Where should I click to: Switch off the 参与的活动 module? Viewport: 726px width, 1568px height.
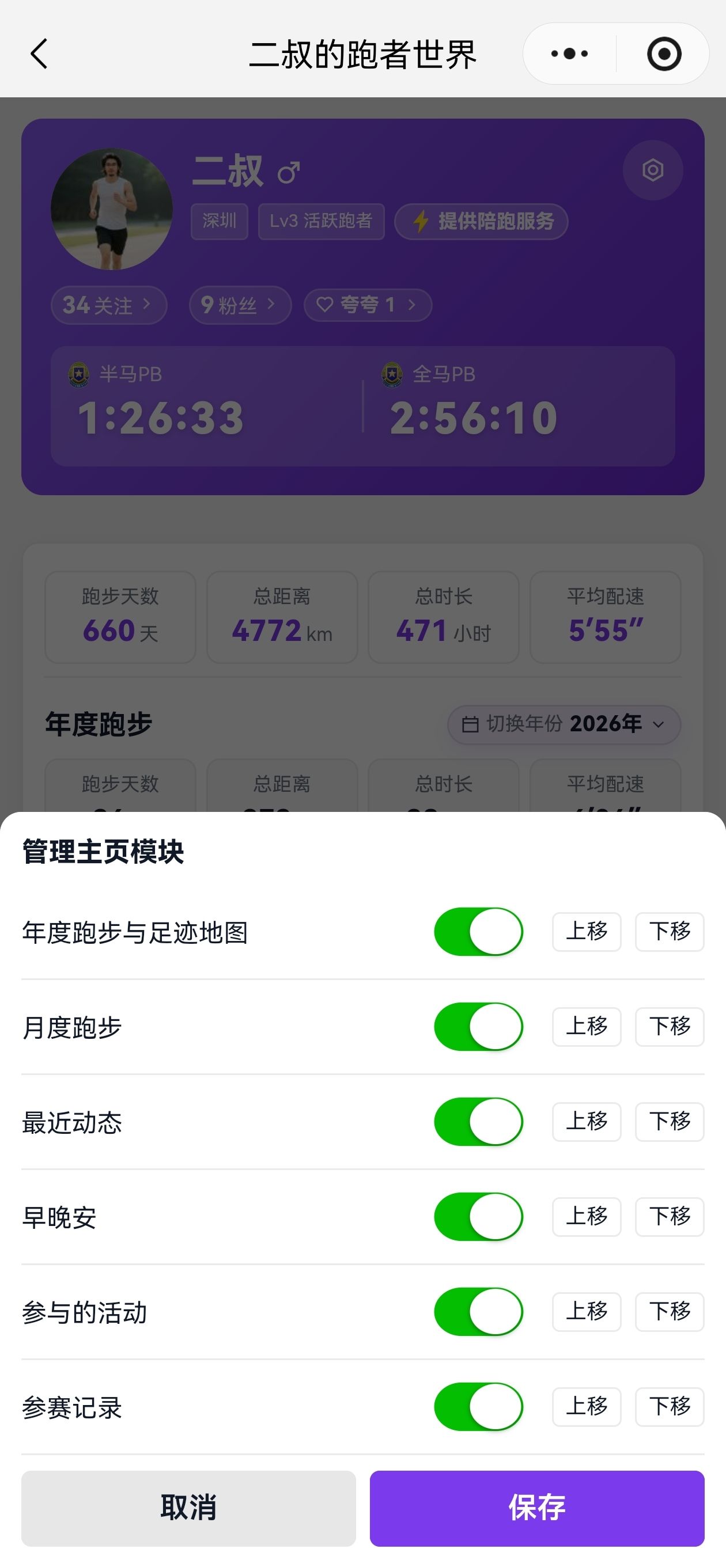(x=478, y=1311)
